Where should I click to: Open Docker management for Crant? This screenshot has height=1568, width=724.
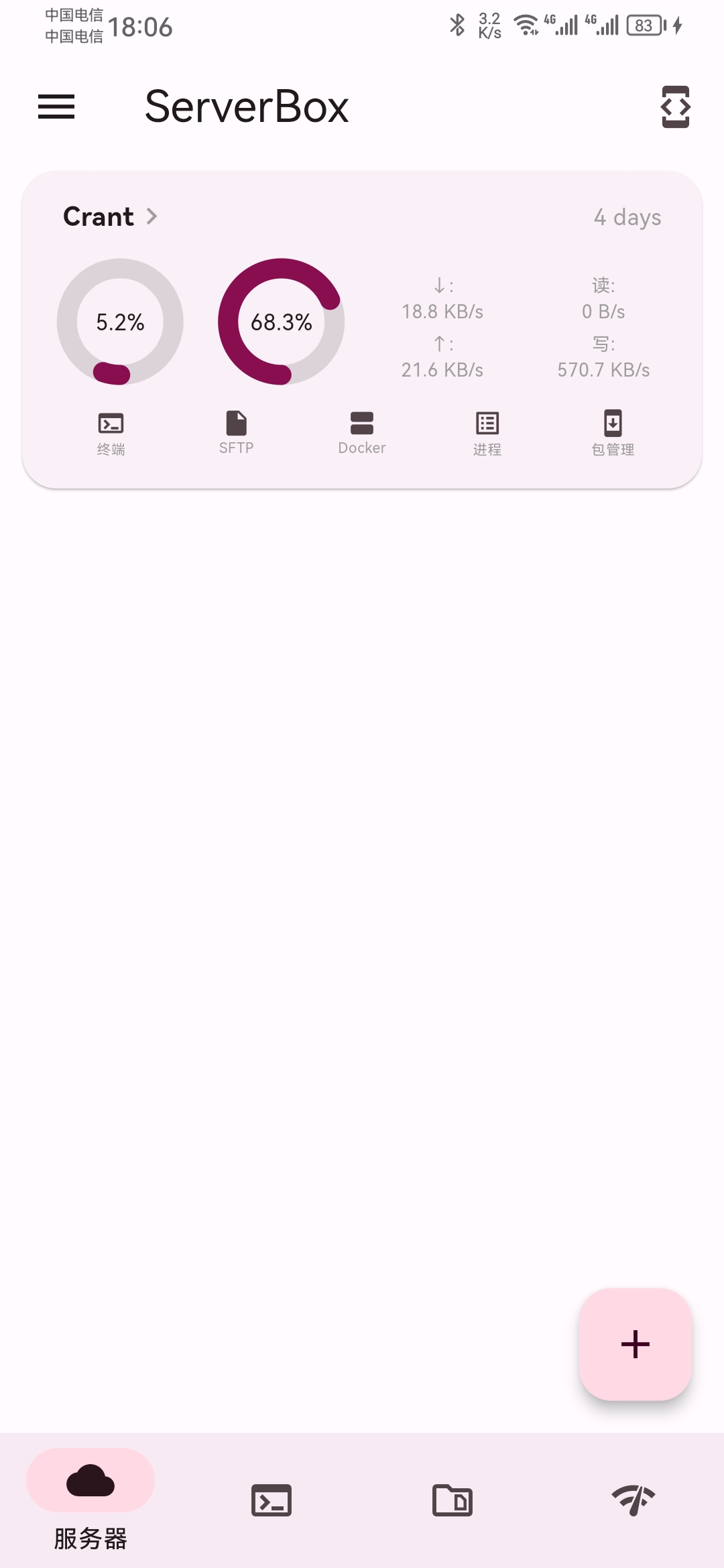[362, 433]
